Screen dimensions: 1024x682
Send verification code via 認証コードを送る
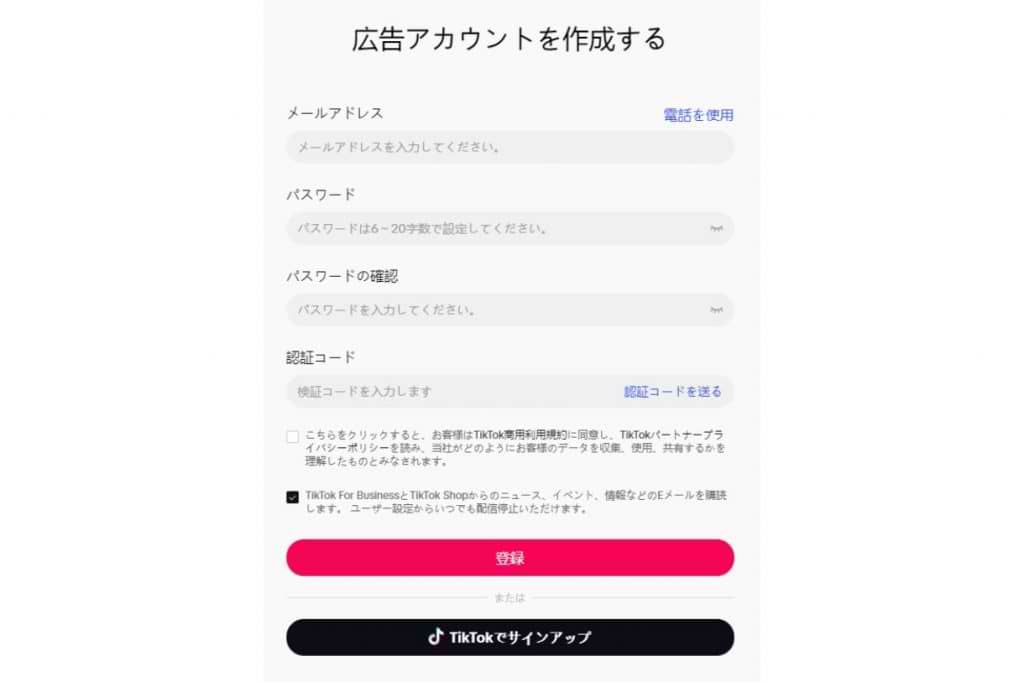coord(672,392)
